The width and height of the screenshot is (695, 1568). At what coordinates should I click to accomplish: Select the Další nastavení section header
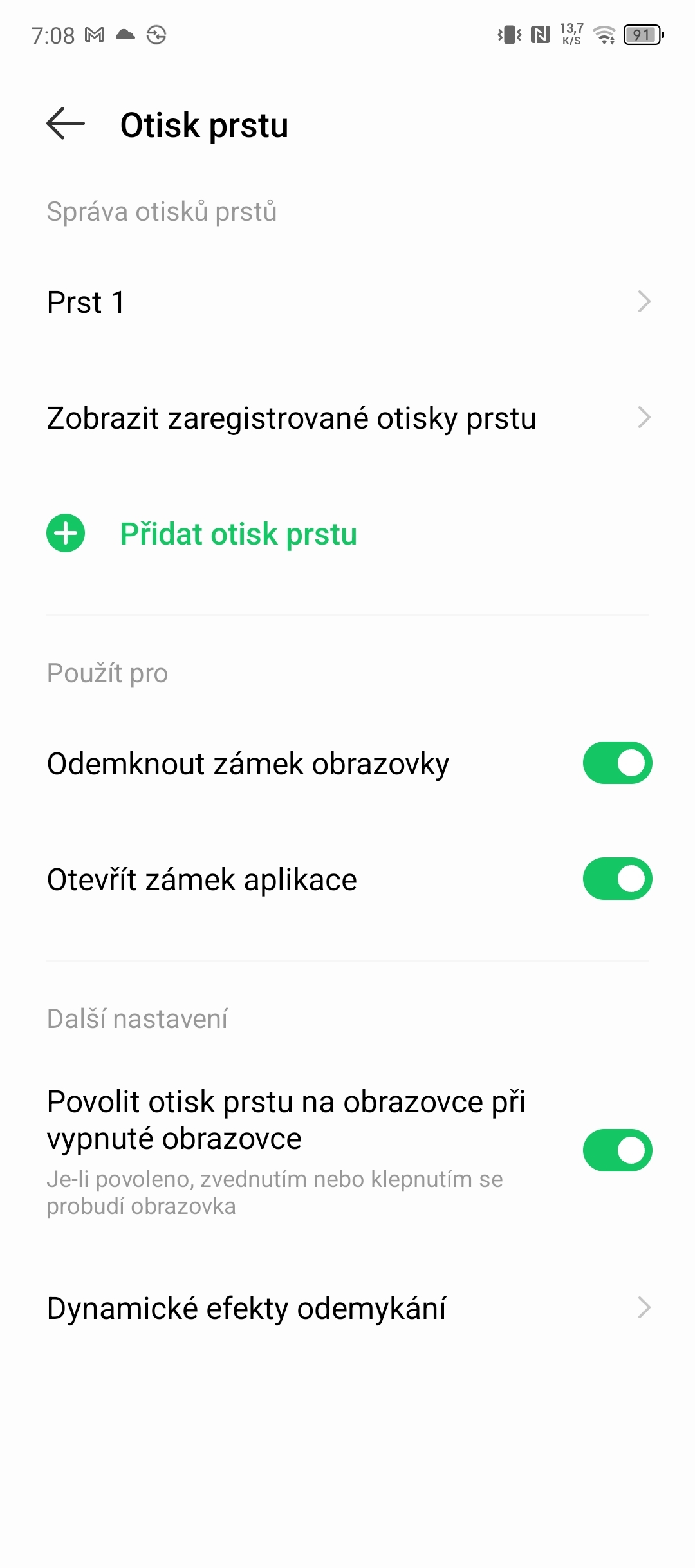pyautogui.click(x=138, y=1019)
